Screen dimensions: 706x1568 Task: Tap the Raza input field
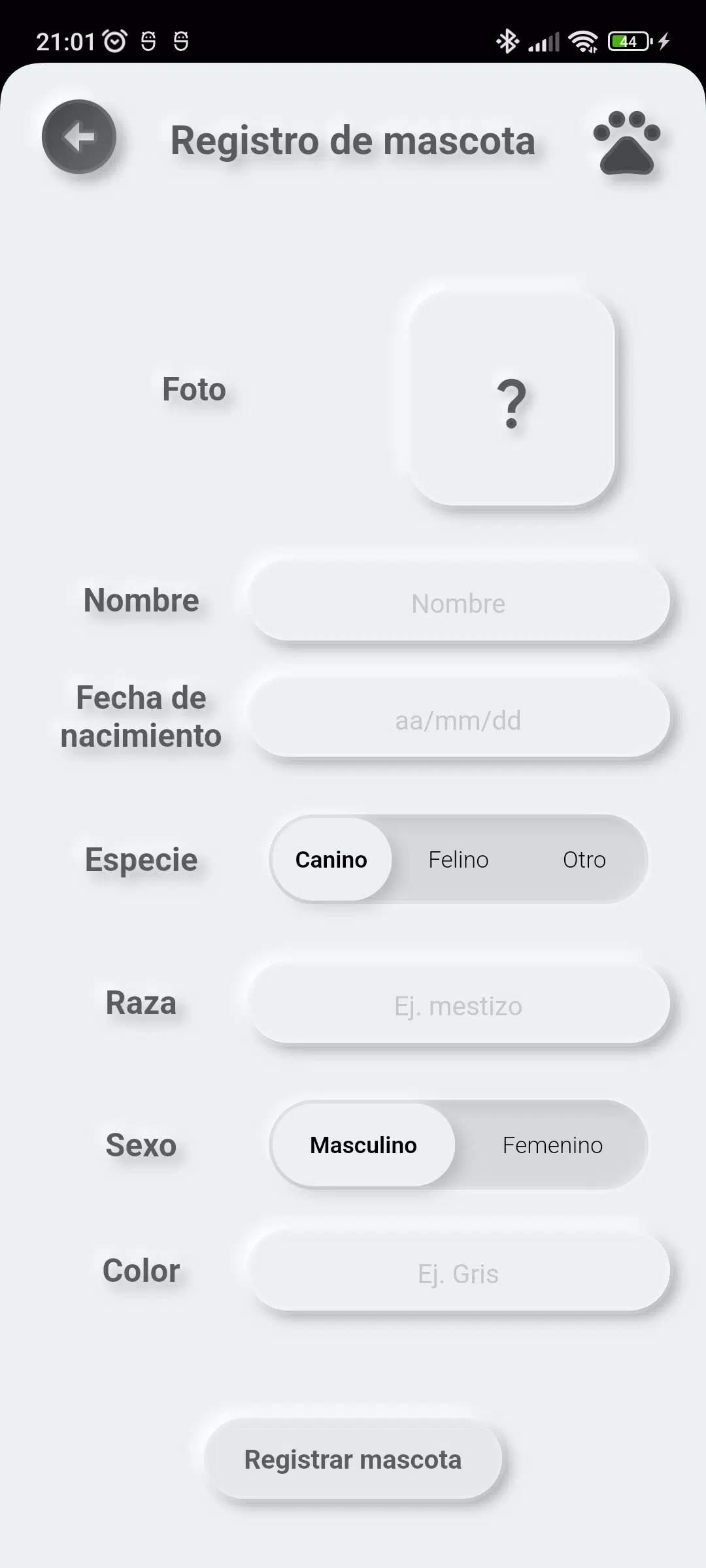click(x=459, y=1005)
